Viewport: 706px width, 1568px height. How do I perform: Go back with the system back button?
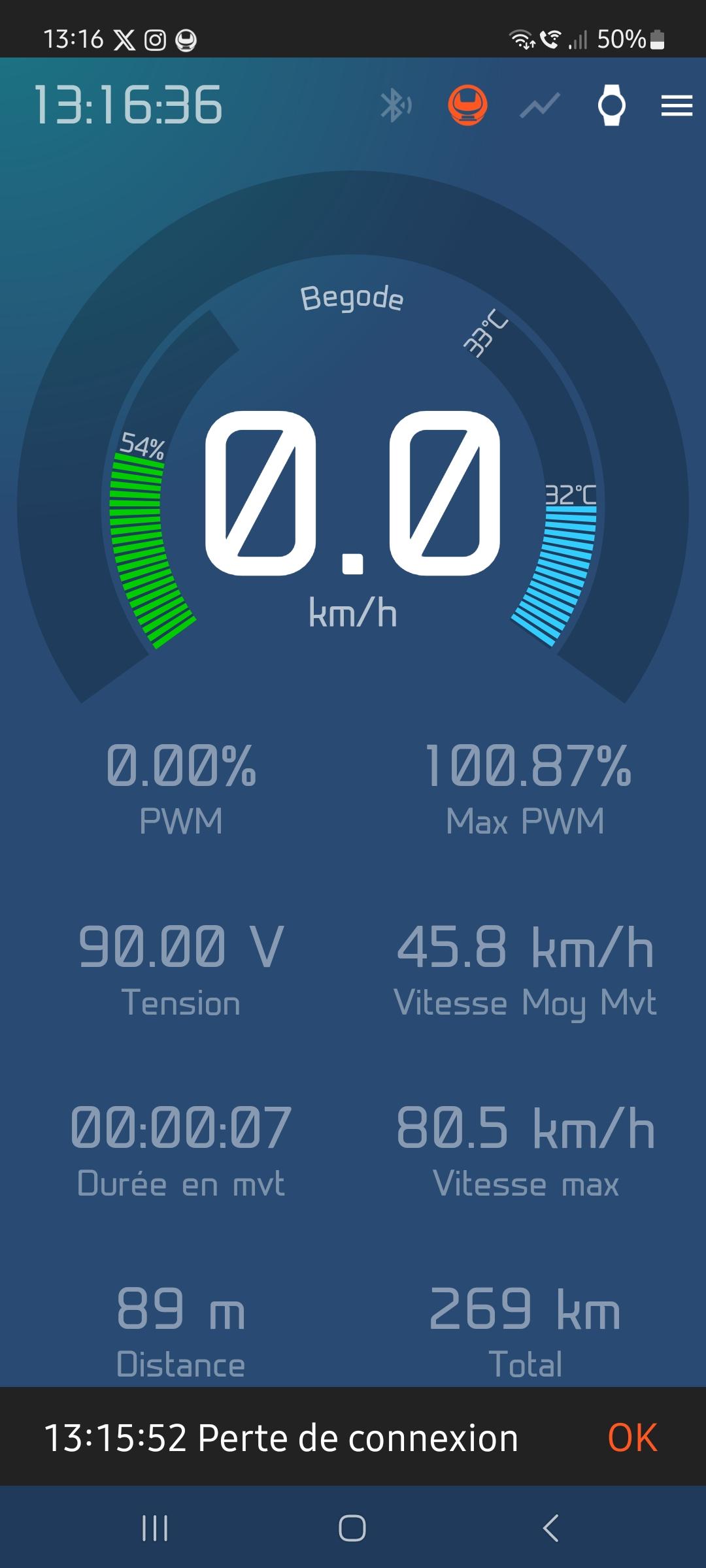(551, 1528)
